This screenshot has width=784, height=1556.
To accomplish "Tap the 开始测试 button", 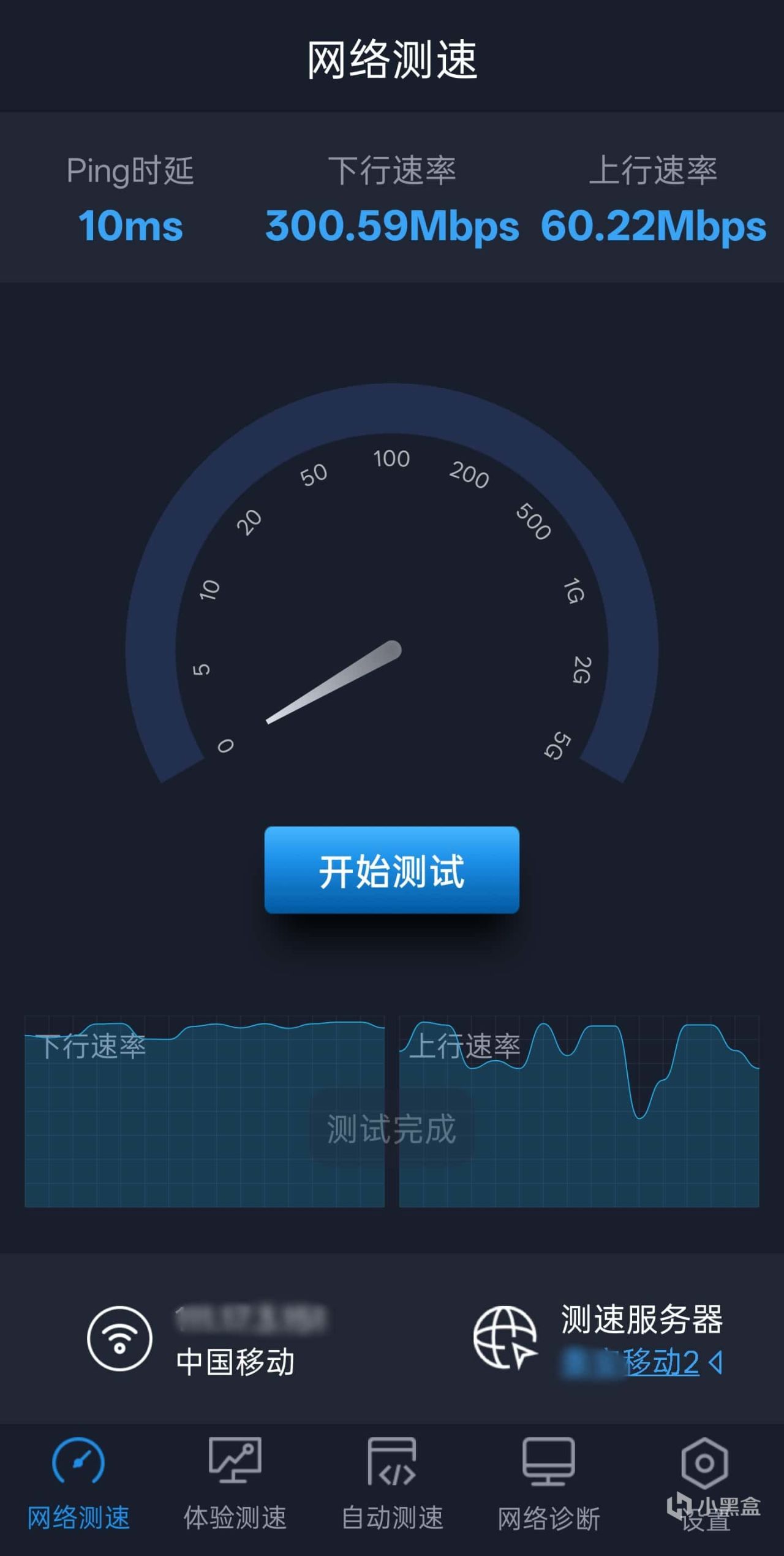I will point(391,870).
